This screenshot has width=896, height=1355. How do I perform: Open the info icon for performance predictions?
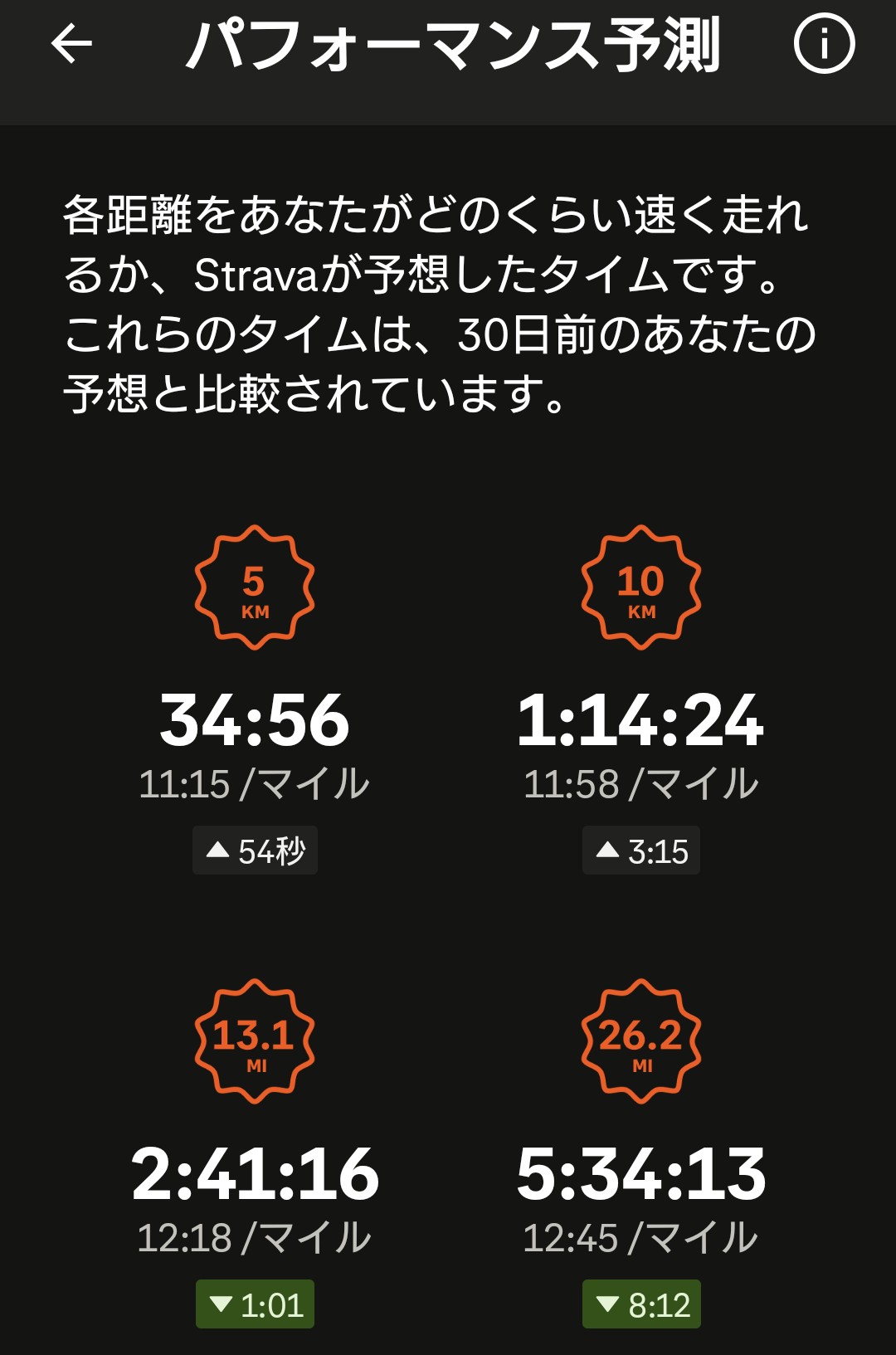pyautogui.click(x=823, y=44)
